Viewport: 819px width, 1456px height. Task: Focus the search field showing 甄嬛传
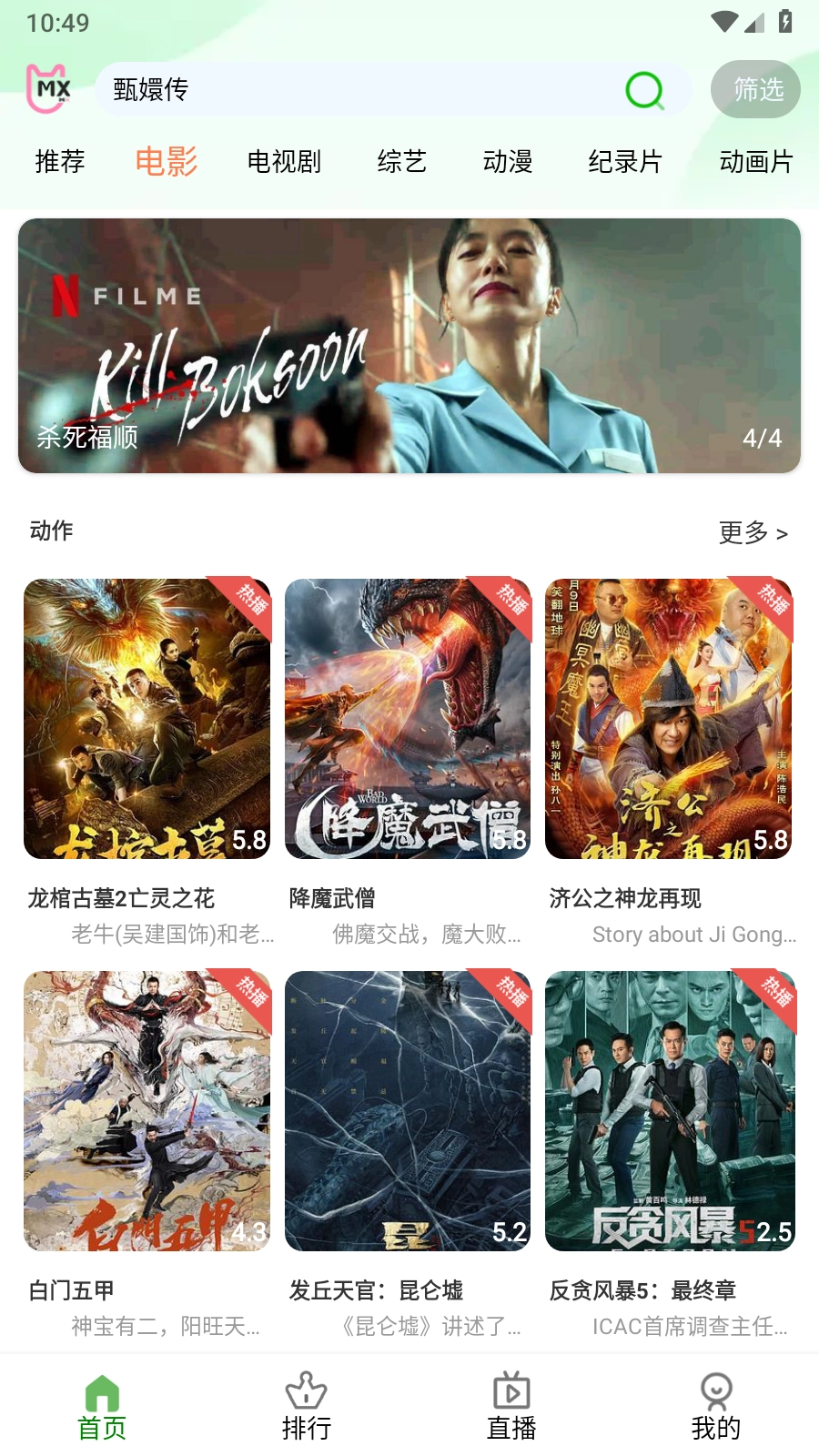(355, 89)
